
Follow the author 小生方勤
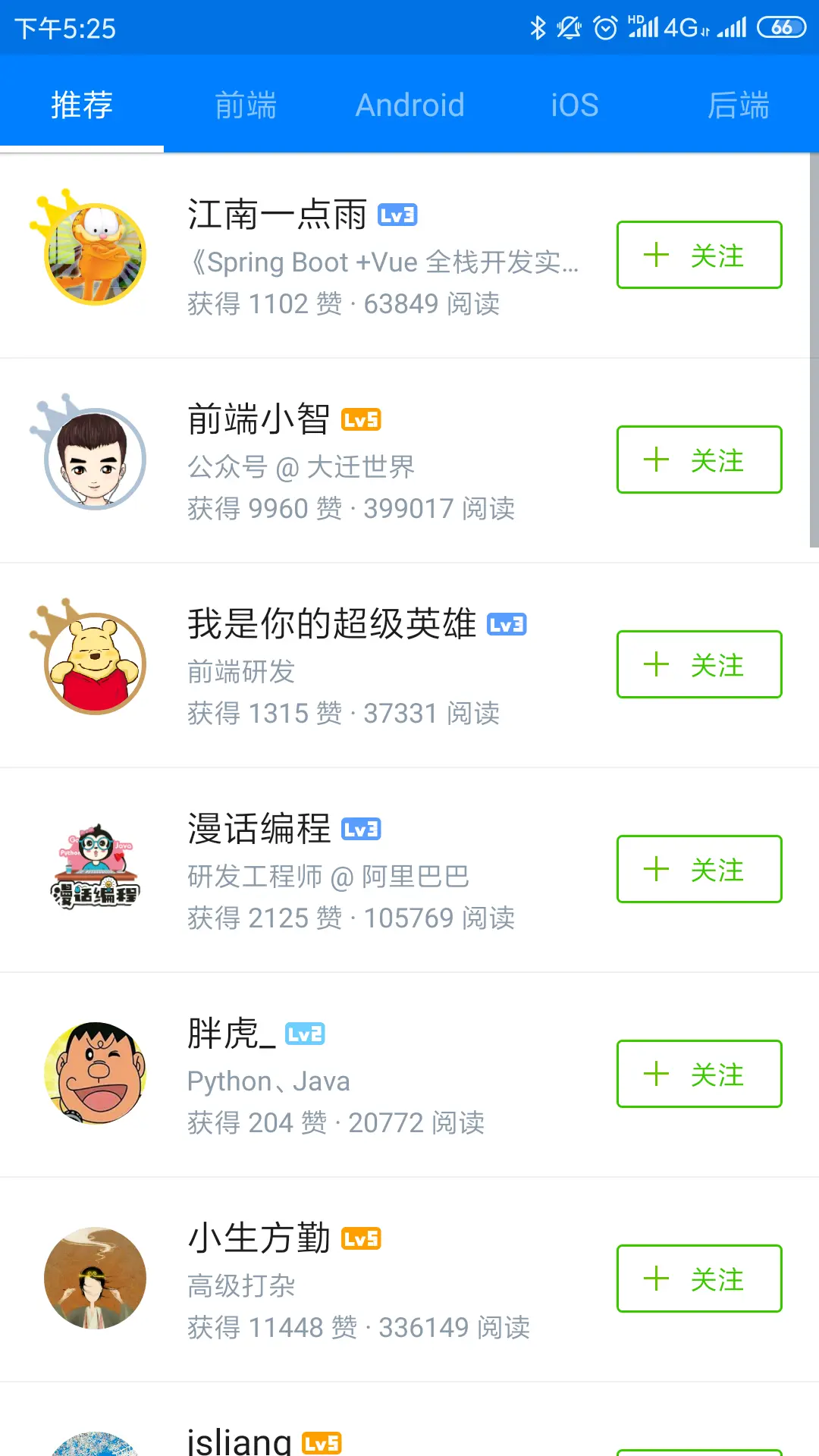click(x=698, y=1279)
